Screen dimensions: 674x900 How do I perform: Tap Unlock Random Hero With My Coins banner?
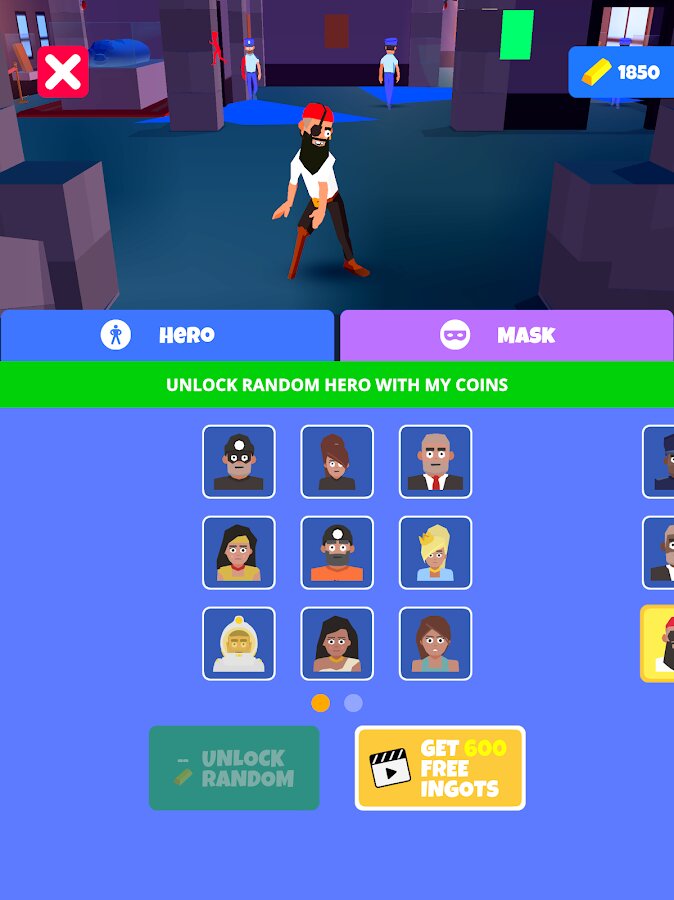point(337,384)
